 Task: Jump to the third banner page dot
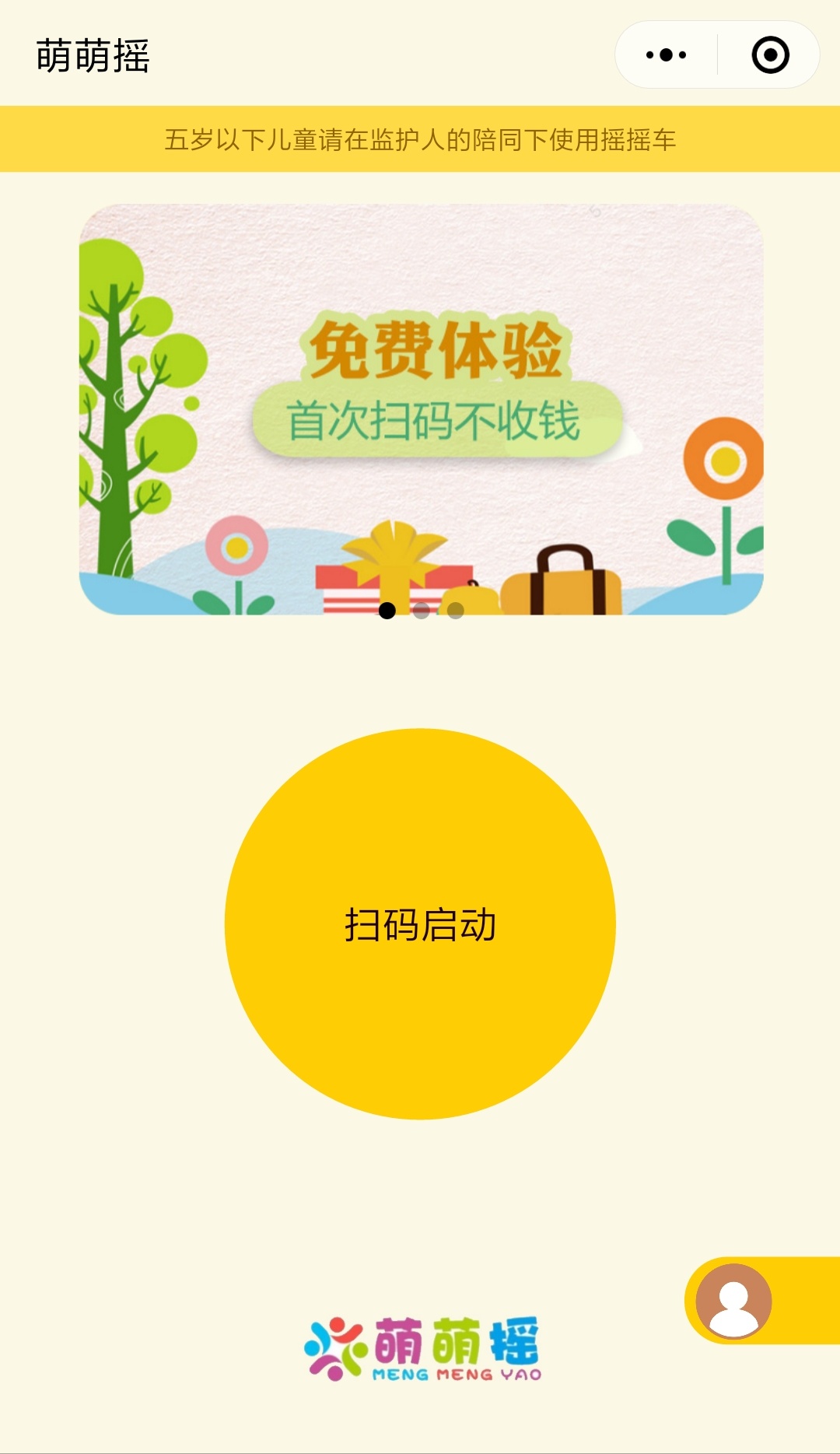(456, 611)
